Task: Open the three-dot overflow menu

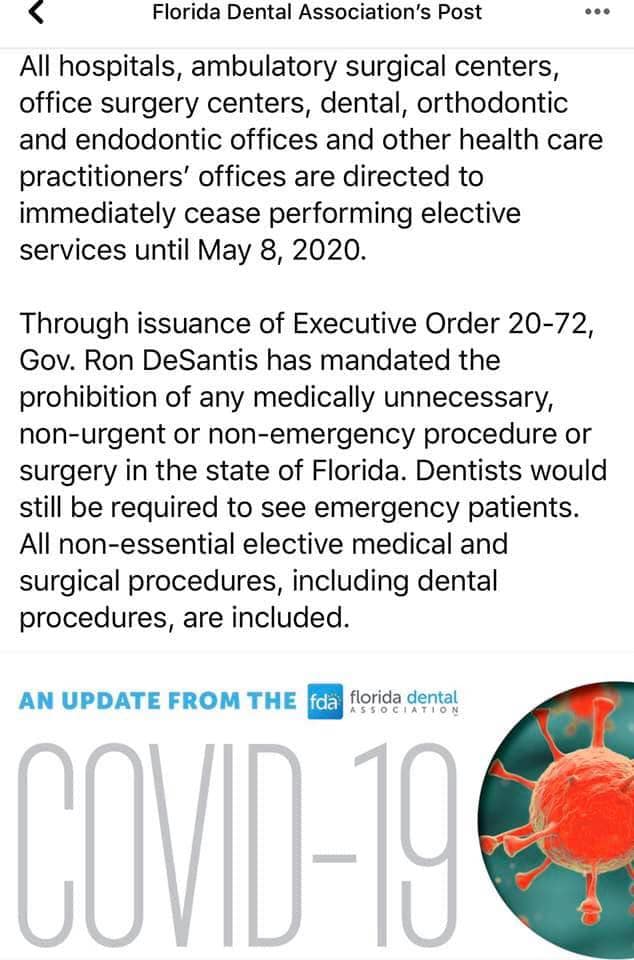Action: tap(596, 13)
